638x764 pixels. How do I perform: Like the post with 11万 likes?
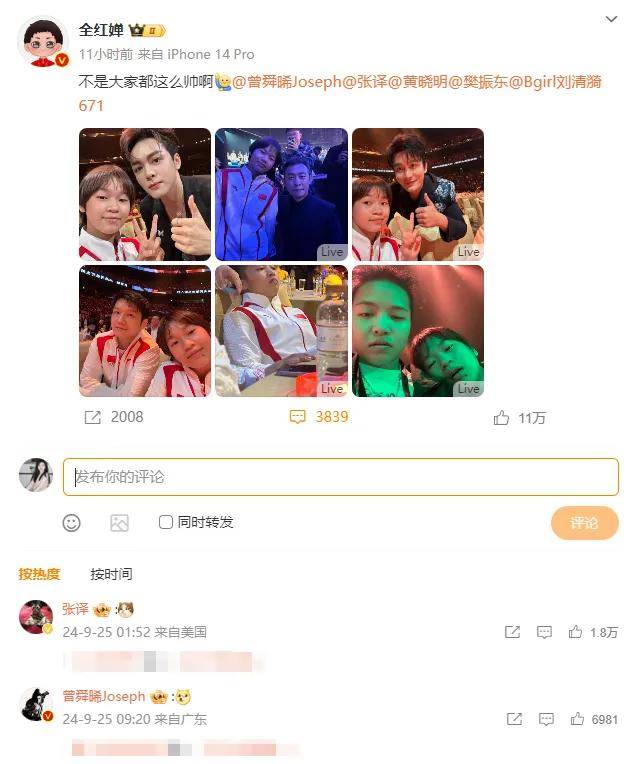point(519,418)
